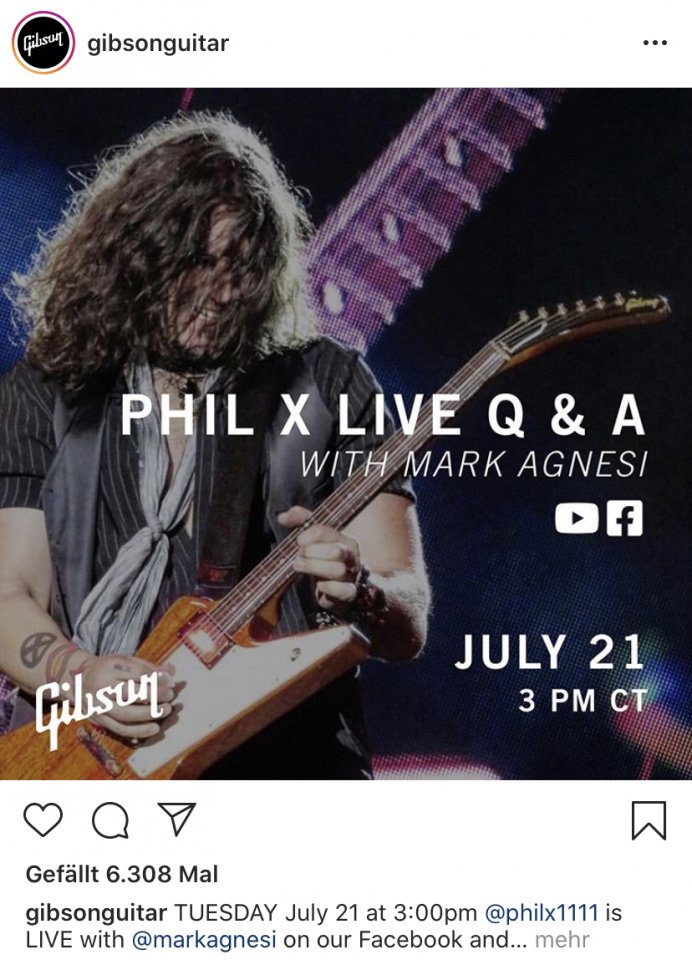Image resolution: width=692 pixels, height=960 pixels.
Task: Open comments with the speech bubble icon
Action: point(110,821)
